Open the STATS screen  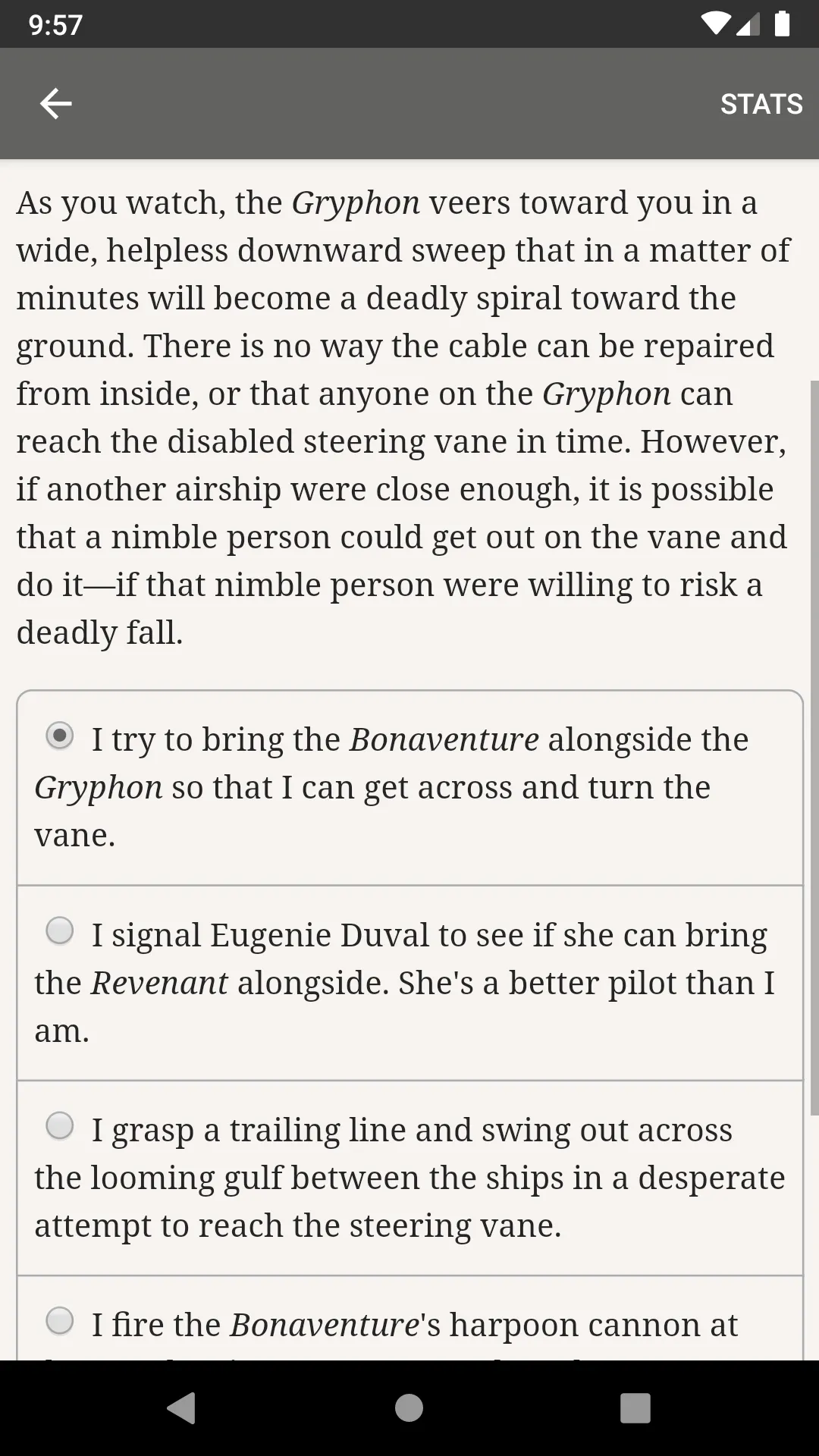[761, 104]
